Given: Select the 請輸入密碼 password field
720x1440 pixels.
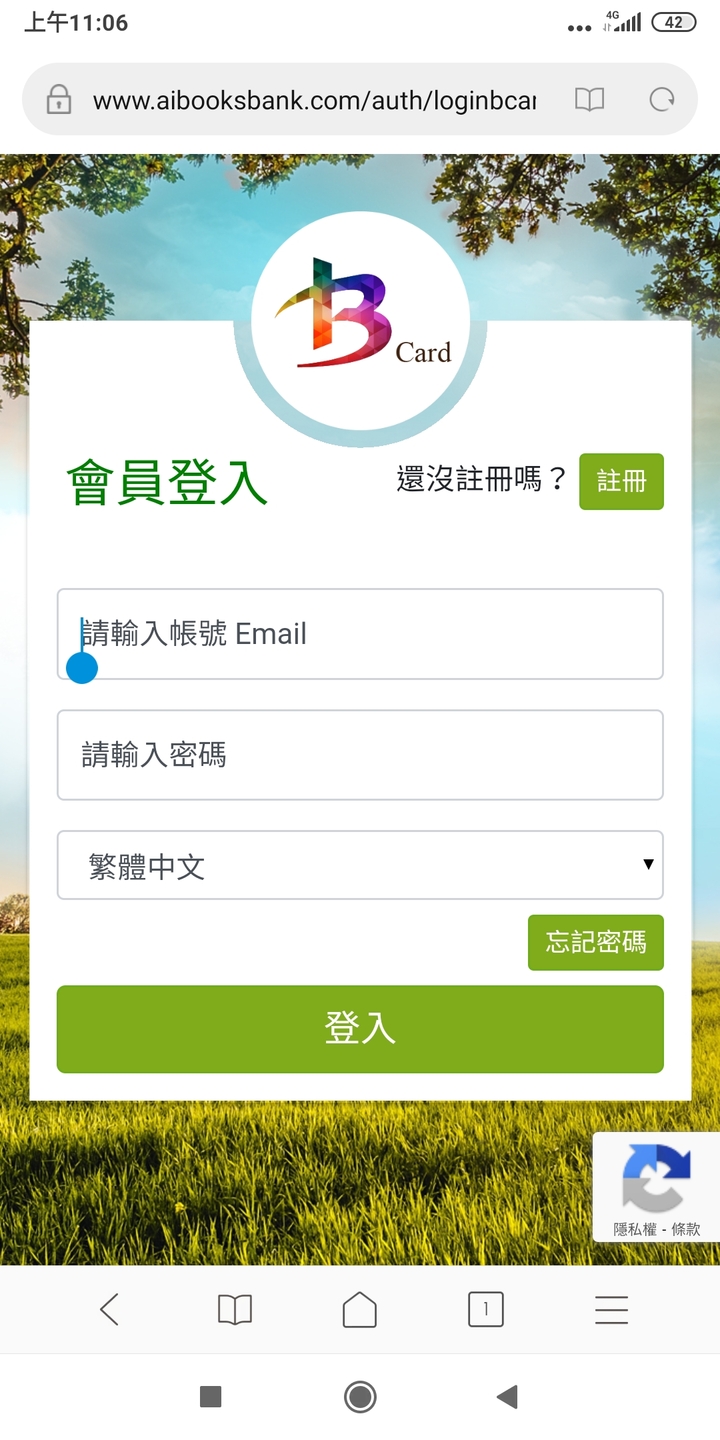Looking at the screenshot, I should tap(360, 755).
